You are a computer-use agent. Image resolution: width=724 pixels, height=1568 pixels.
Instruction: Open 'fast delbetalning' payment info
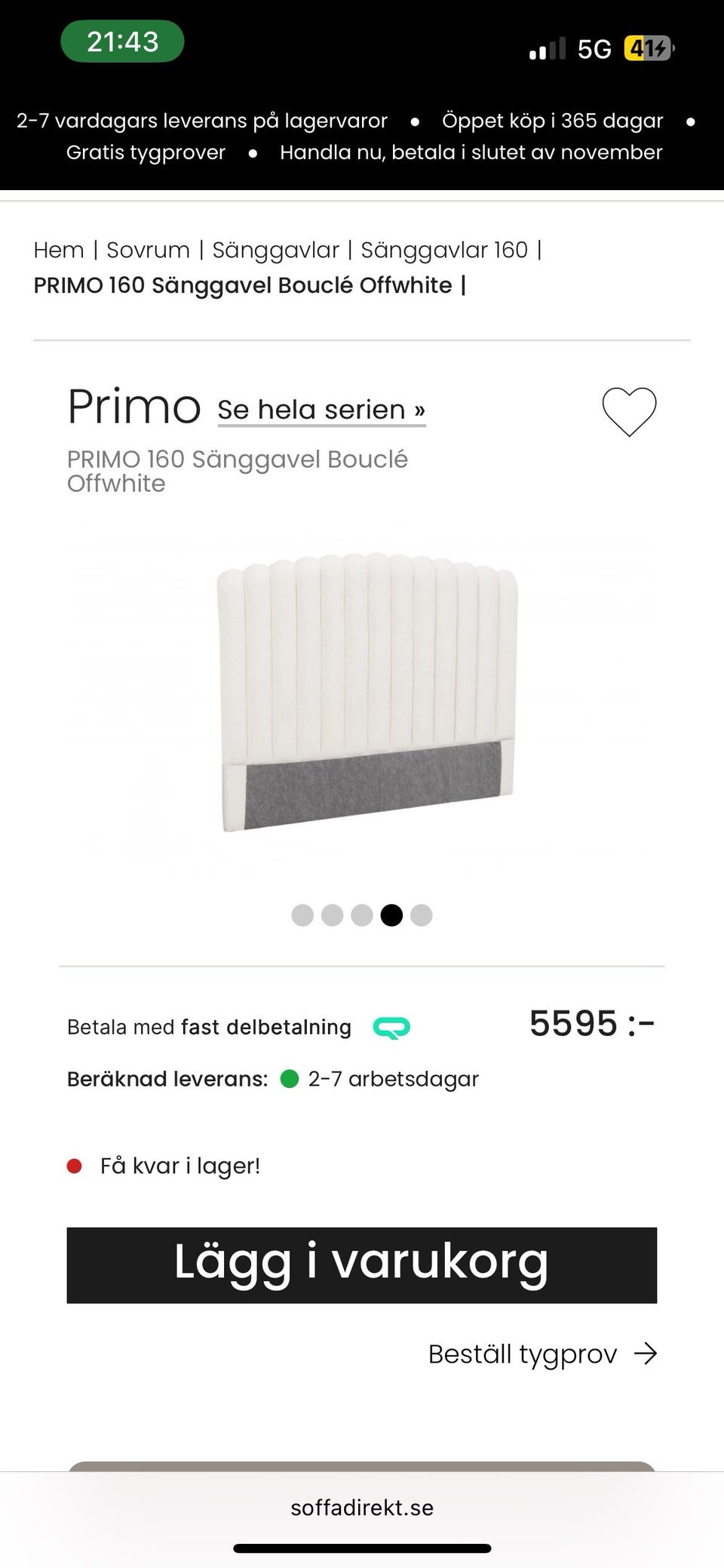pos(266,1027)
